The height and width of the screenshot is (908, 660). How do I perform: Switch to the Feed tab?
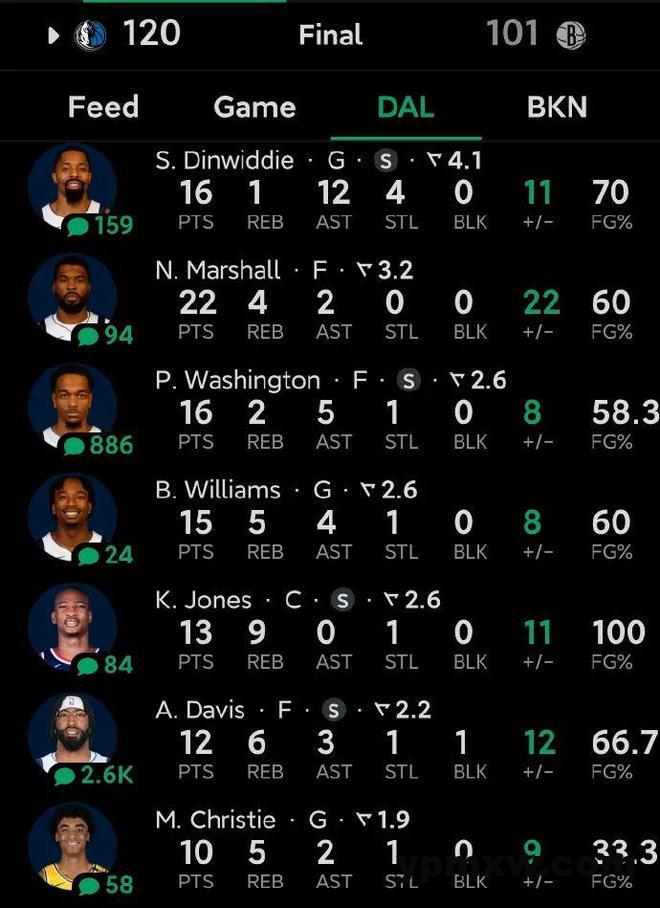[103, 107]
